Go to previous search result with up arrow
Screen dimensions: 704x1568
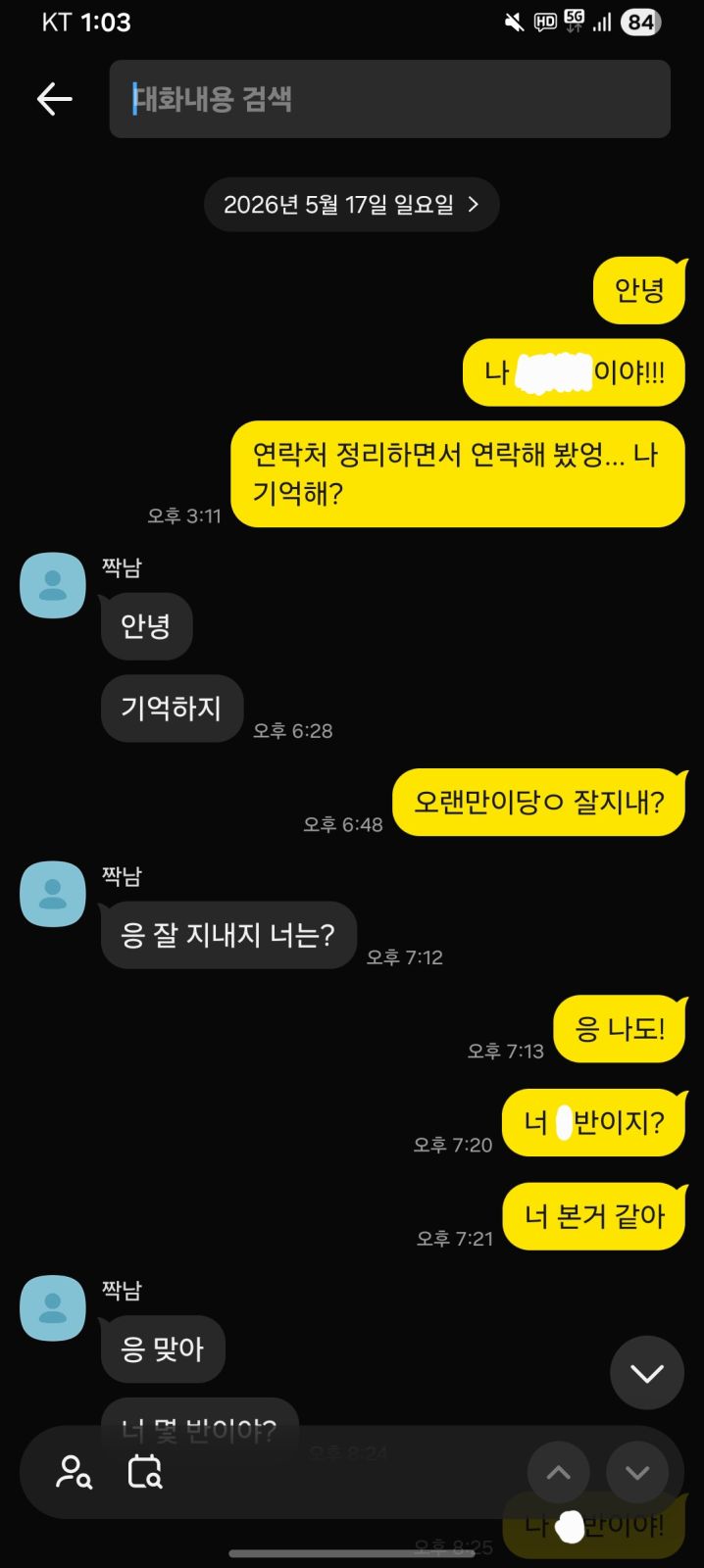click(x=559, y=1473)
